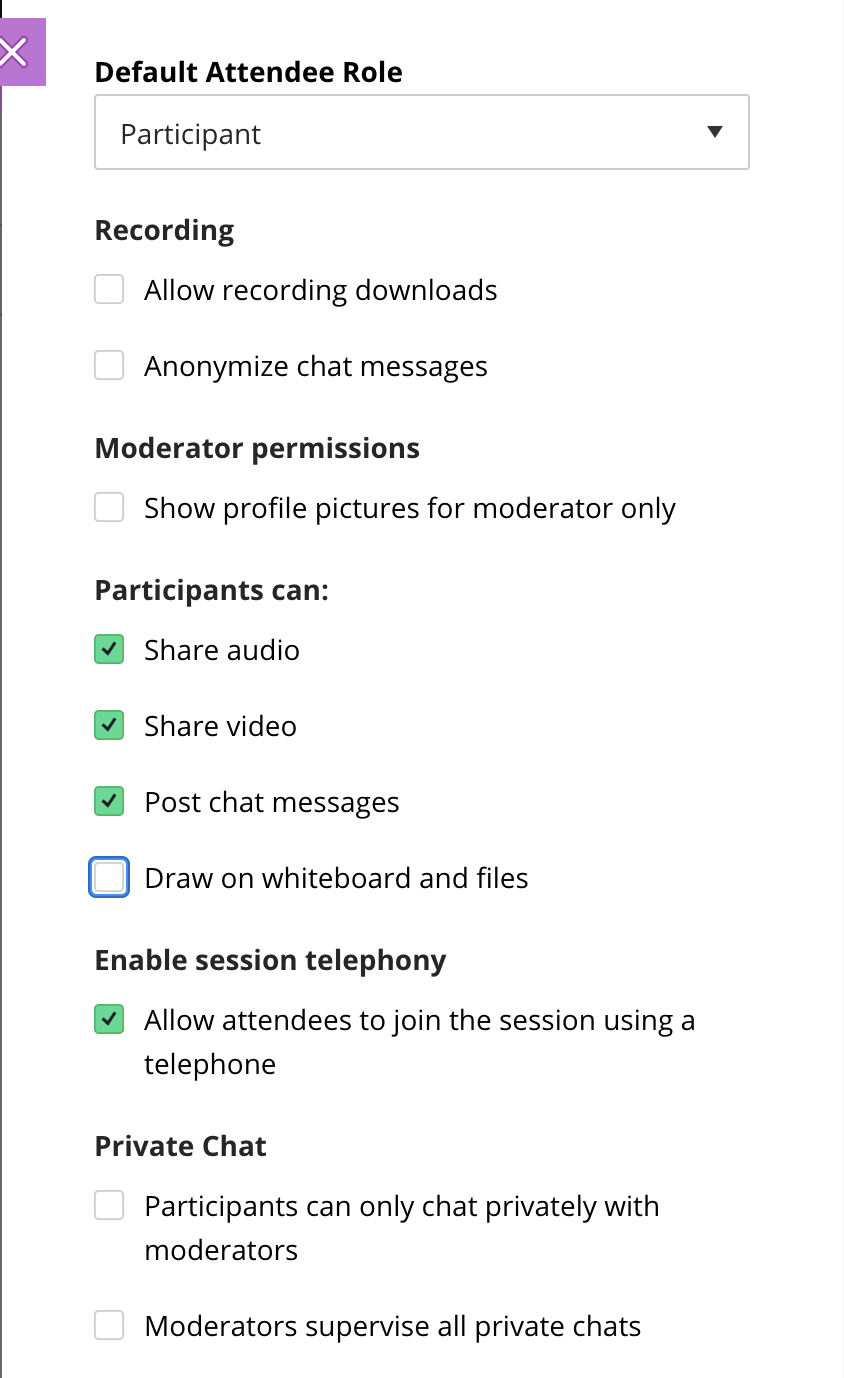This screenshot has height=1378, width=844.
Task: Check Anonymize chat messages
Action: click(x=109, y=366)
